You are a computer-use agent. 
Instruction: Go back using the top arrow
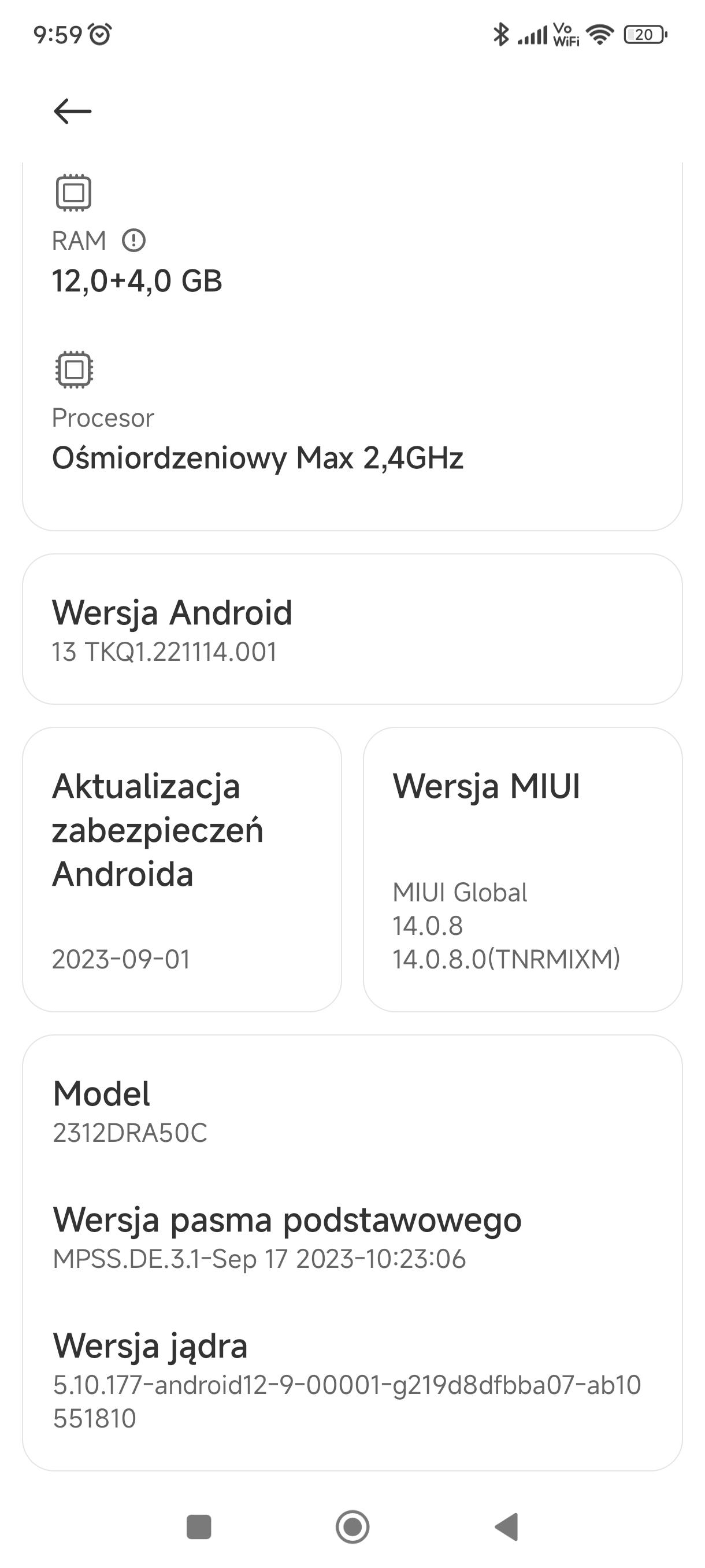[72, 112]
